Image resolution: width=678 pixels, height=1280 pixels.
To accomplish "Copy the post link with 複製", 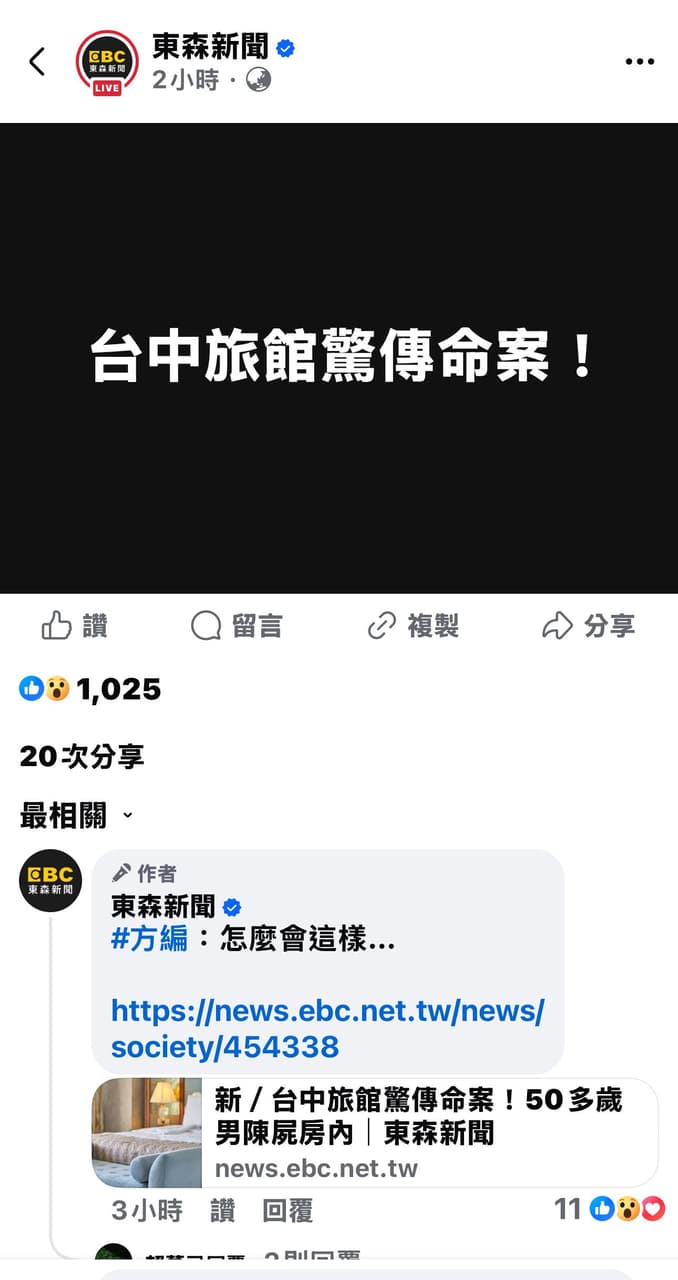I will pos(413,626).
